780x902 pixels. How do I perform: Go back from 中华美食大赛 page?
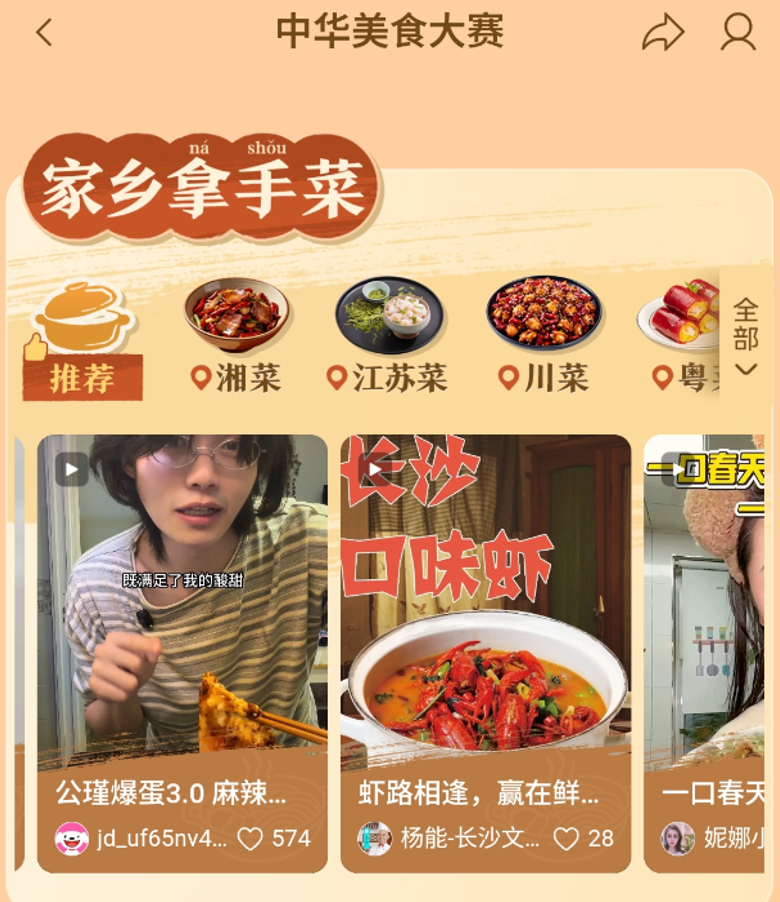coord(44,33)
